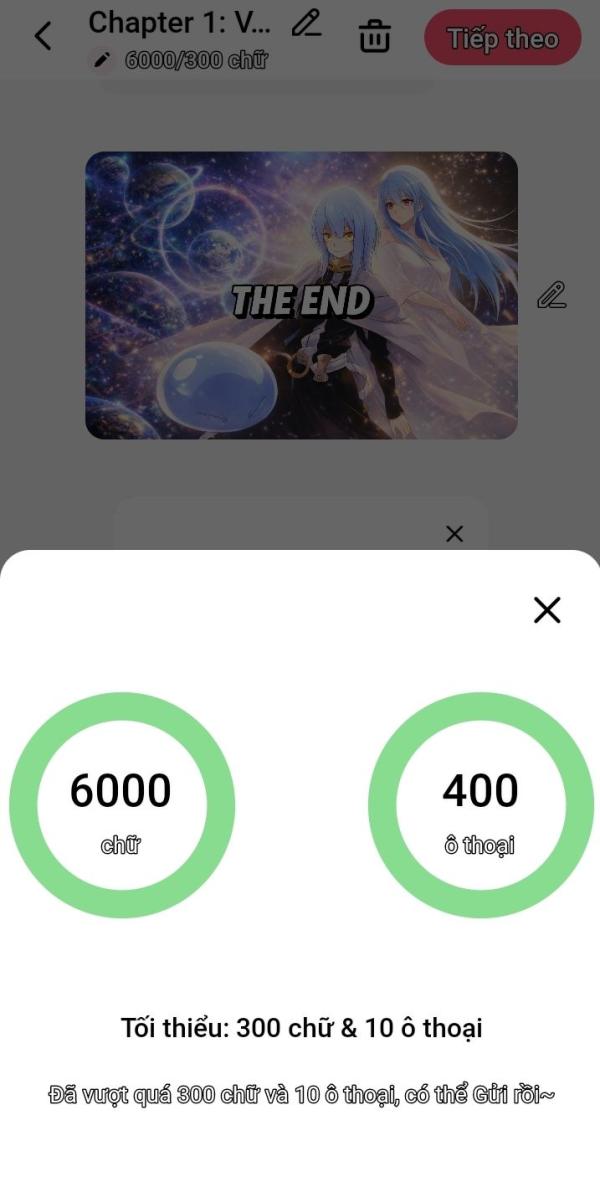Delete the chapter with the trash icon
Screen dimensions: 600x1187
[375, 36]
